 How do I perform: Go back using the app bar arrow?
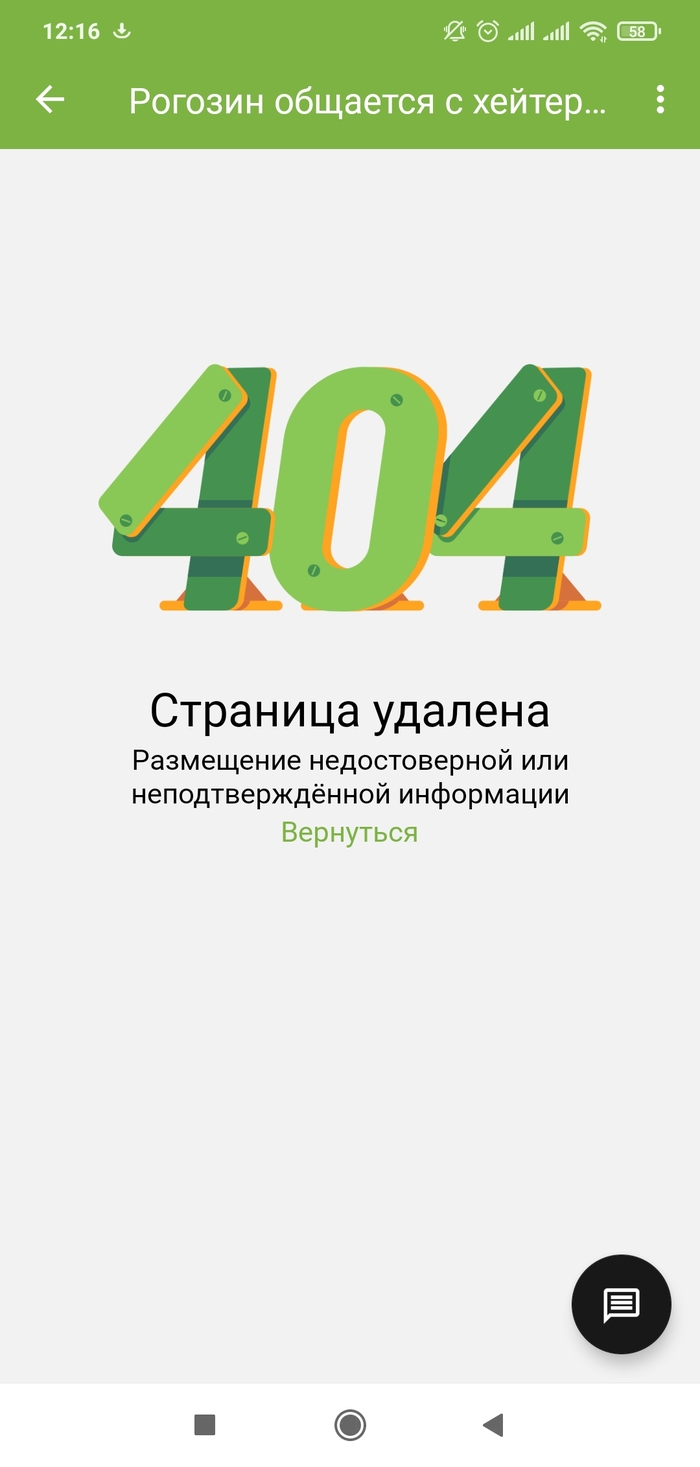50,99
